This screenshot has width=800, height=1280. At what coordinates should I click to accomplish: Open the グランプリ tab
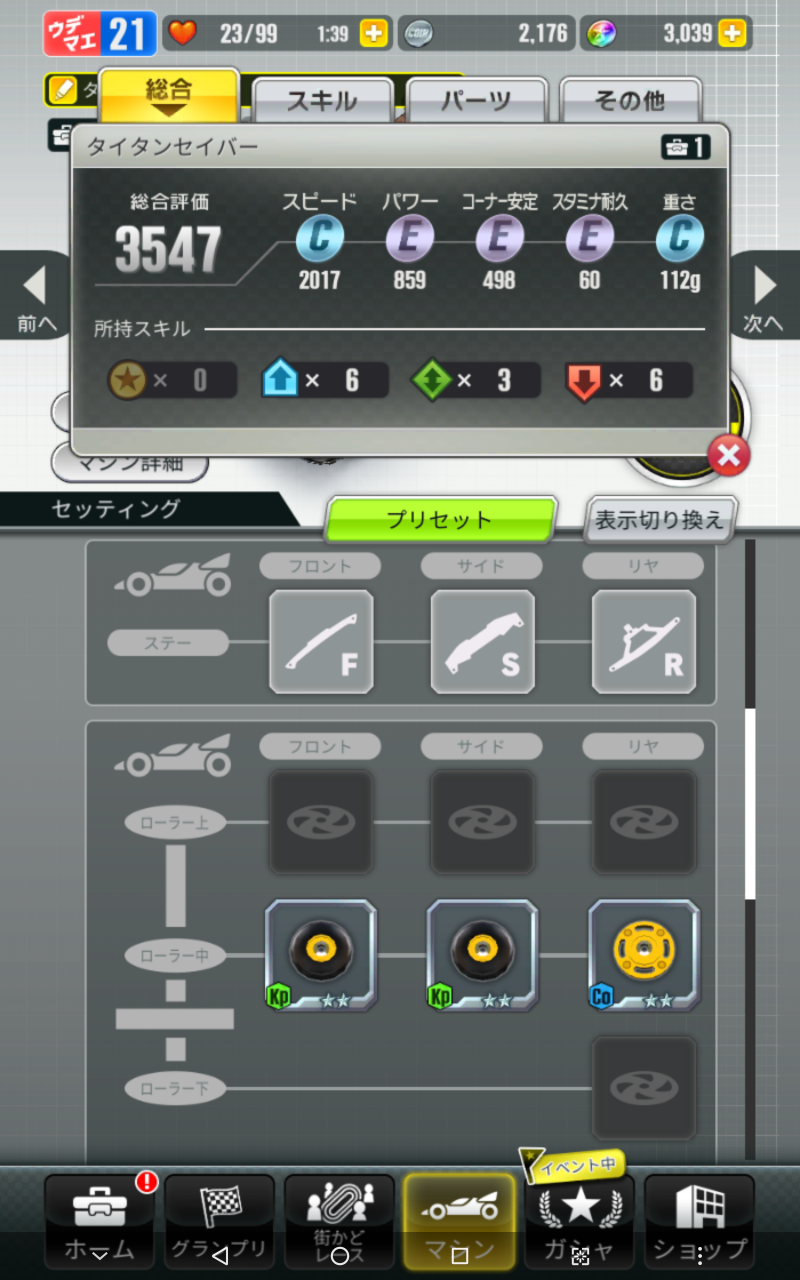tap(220, 1222)
